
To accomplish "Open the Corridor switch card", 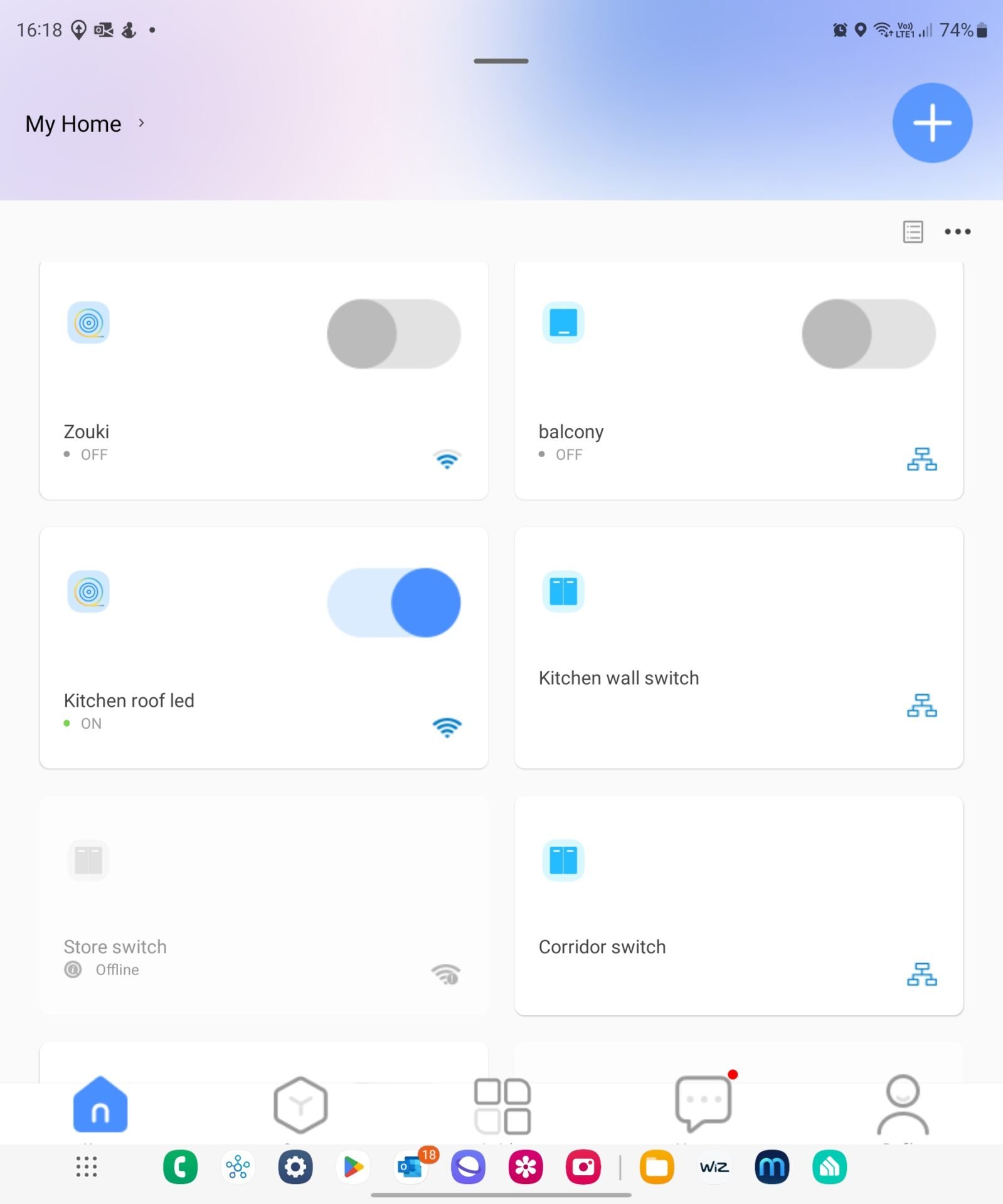I will [738, 905].
